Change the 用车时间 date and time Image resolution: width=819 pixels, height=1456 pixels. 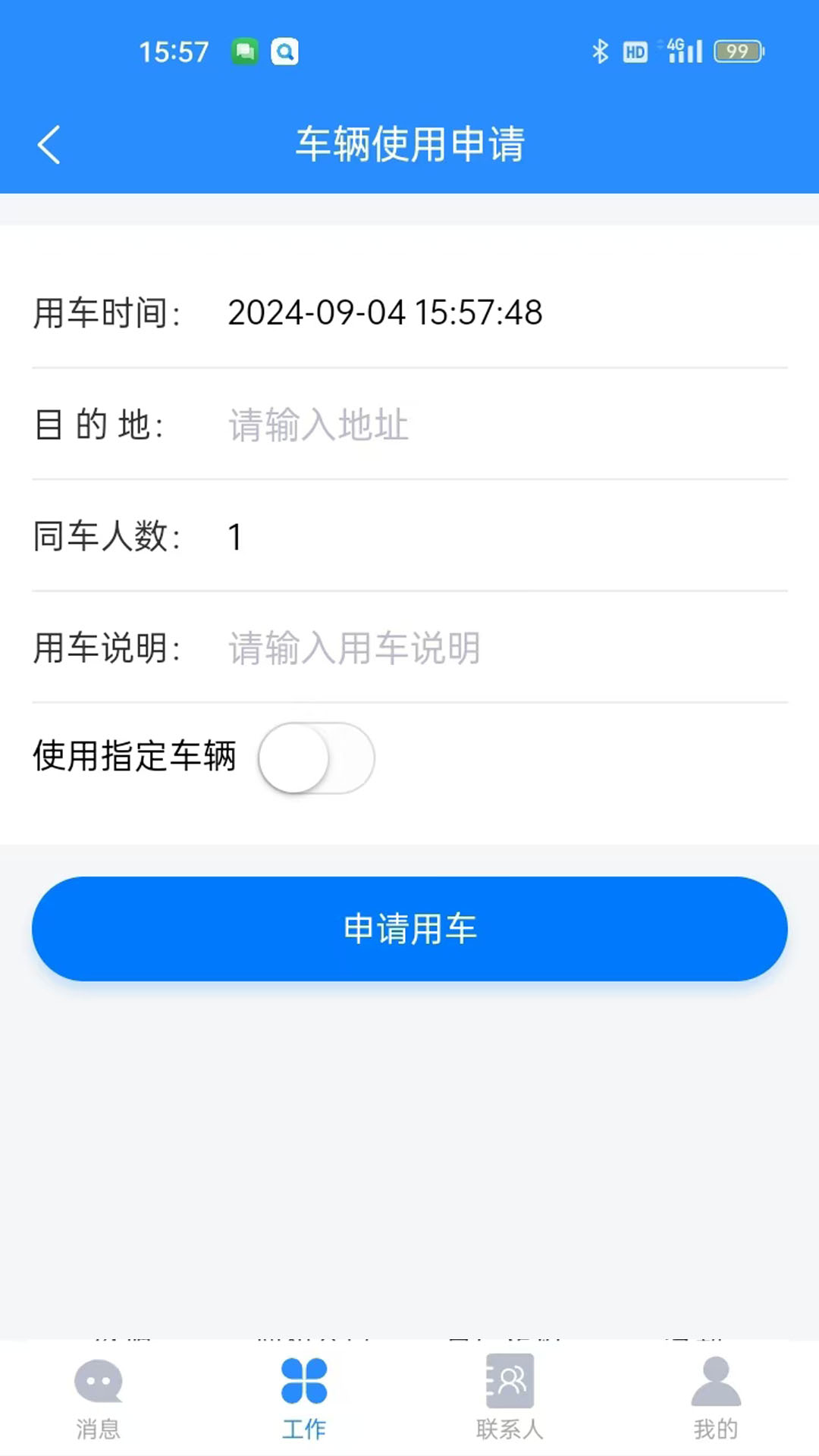[x=385, y=312]
